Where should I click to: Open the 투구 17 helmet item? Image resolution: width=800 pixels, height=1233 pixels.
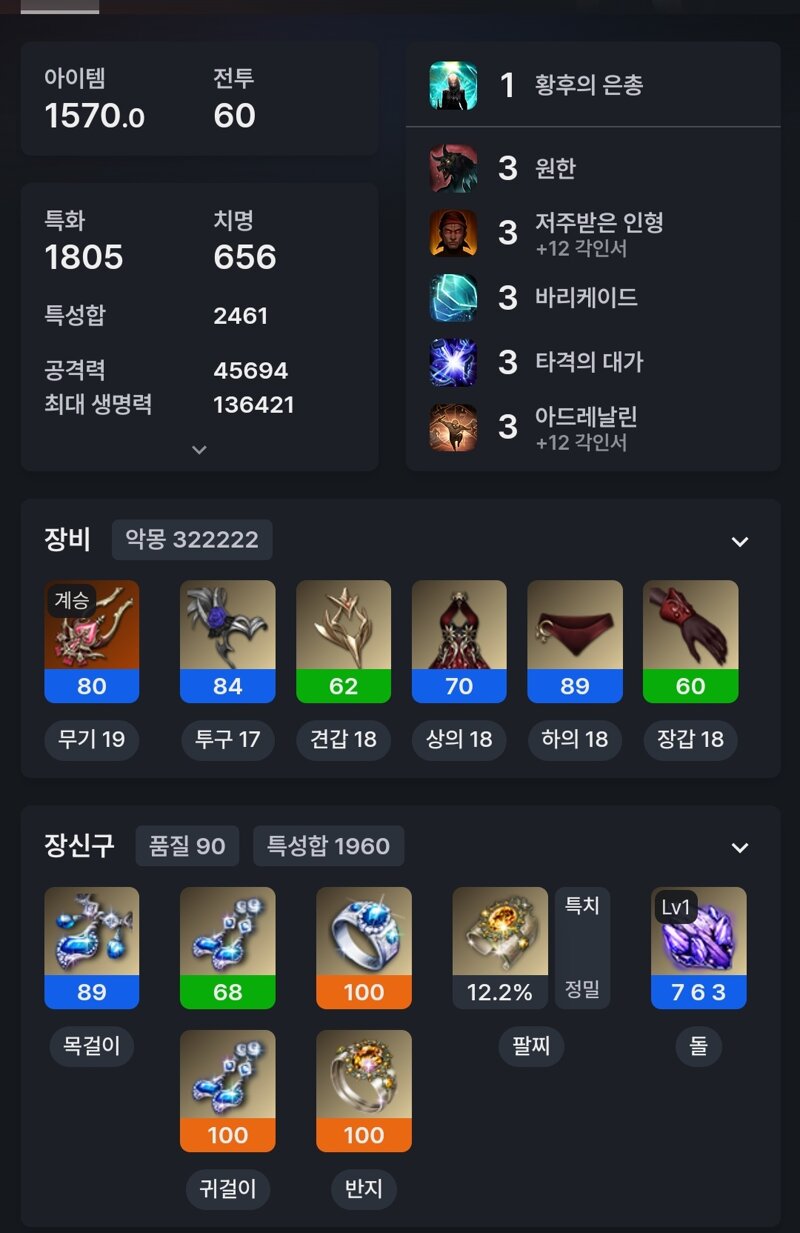tap(227, 641)
